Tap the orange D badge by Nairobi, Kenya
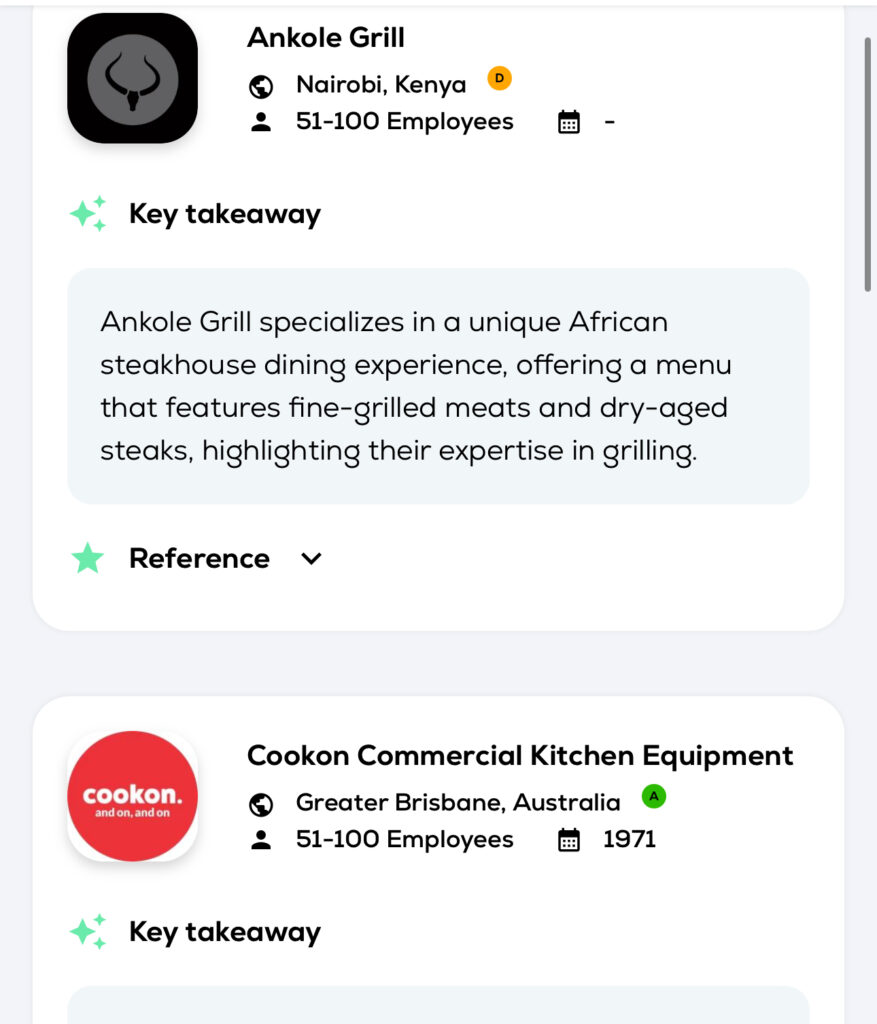The height and width of the screenshot is (1024, 877). [x=499, y=78]
